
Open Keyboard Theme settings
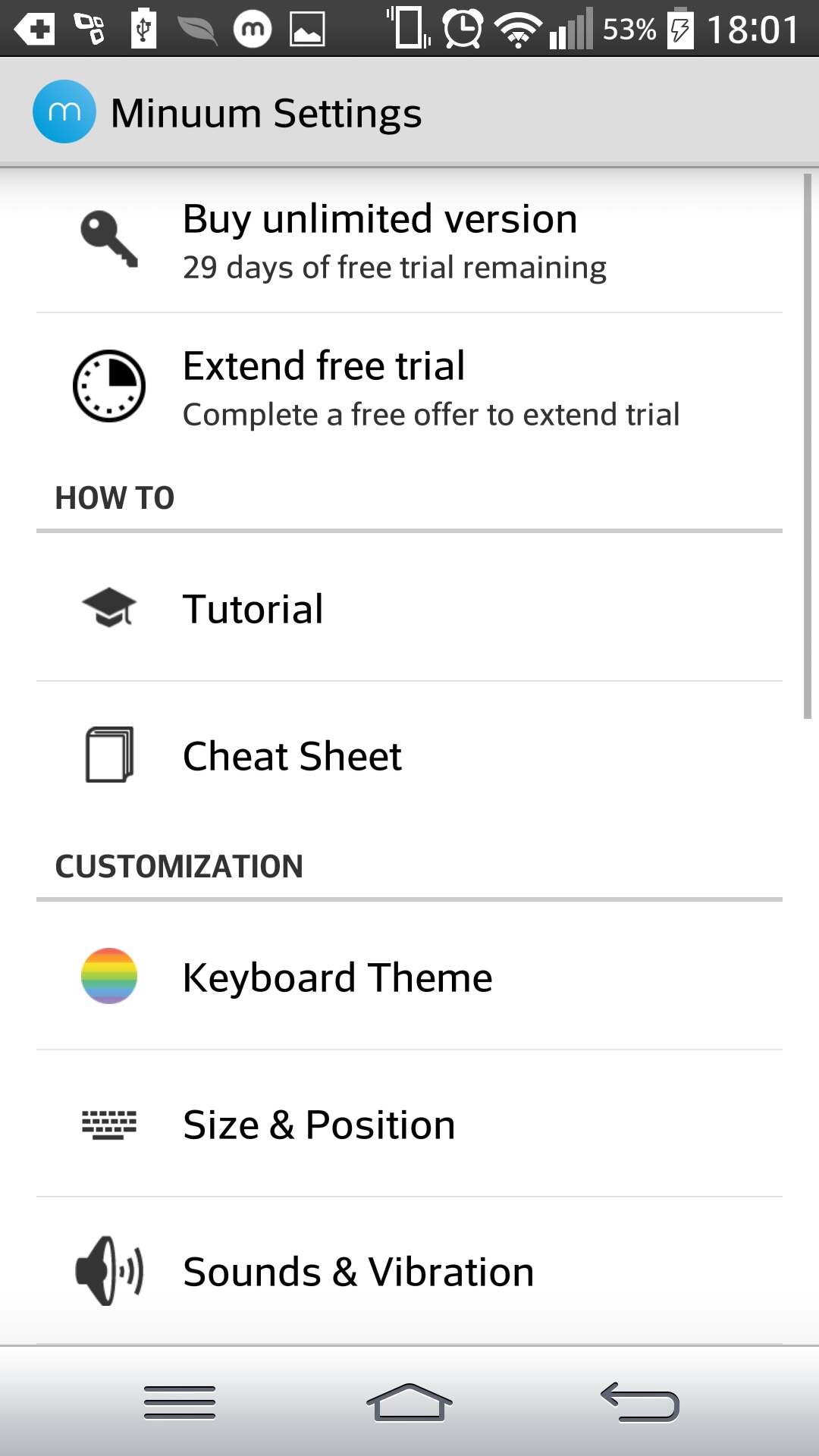409,977
